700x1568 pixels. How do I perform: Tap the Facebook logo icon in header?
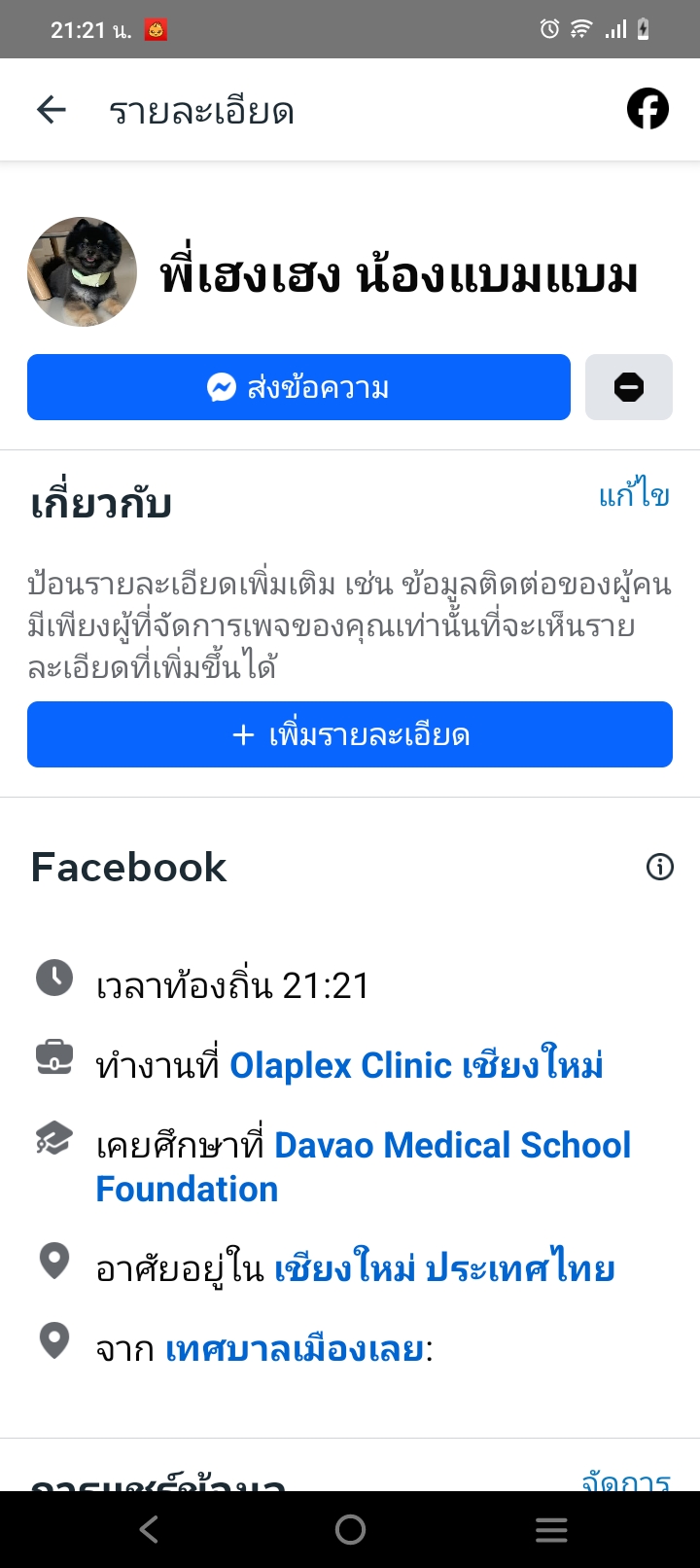click(x=647, y=109)
